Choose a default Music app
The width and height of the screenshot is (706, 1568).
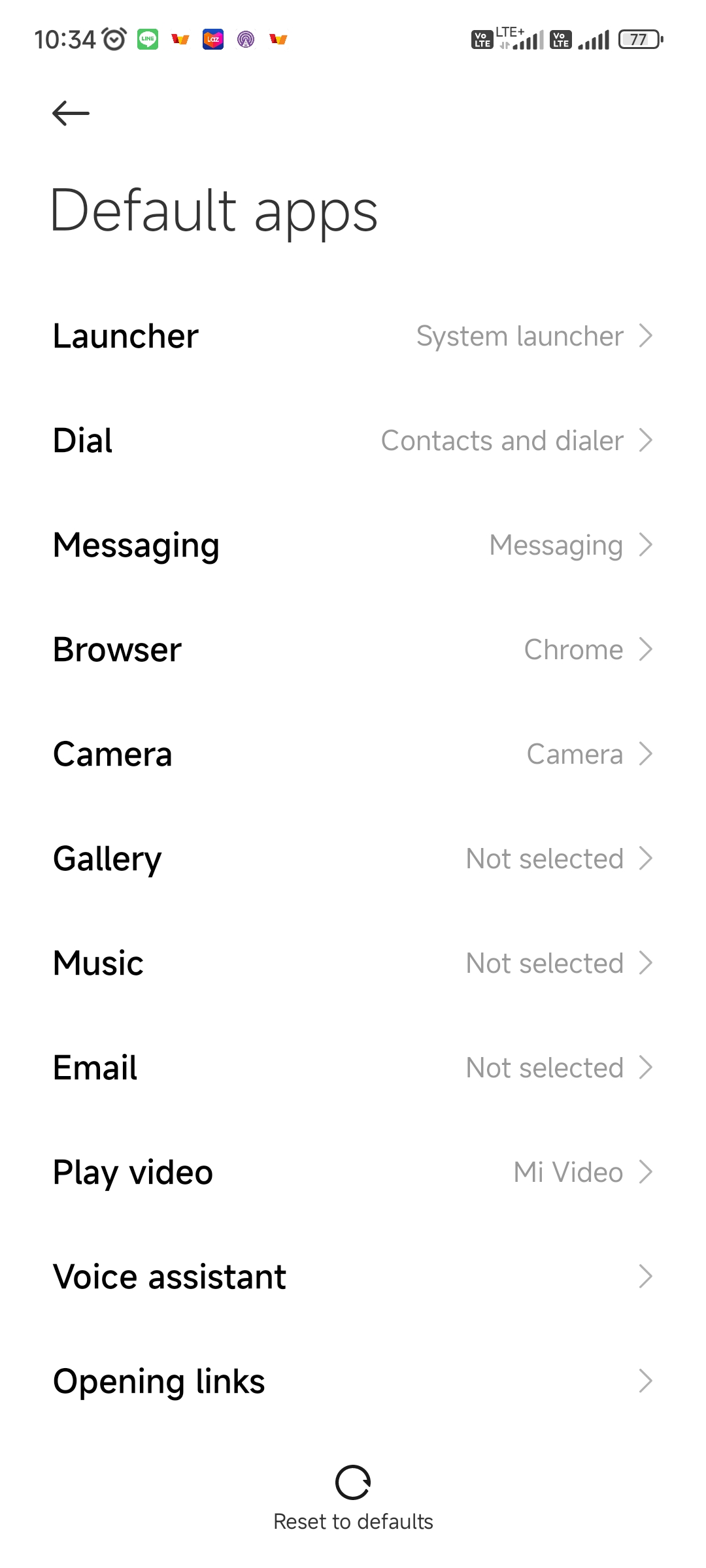[x=353, y=963]
